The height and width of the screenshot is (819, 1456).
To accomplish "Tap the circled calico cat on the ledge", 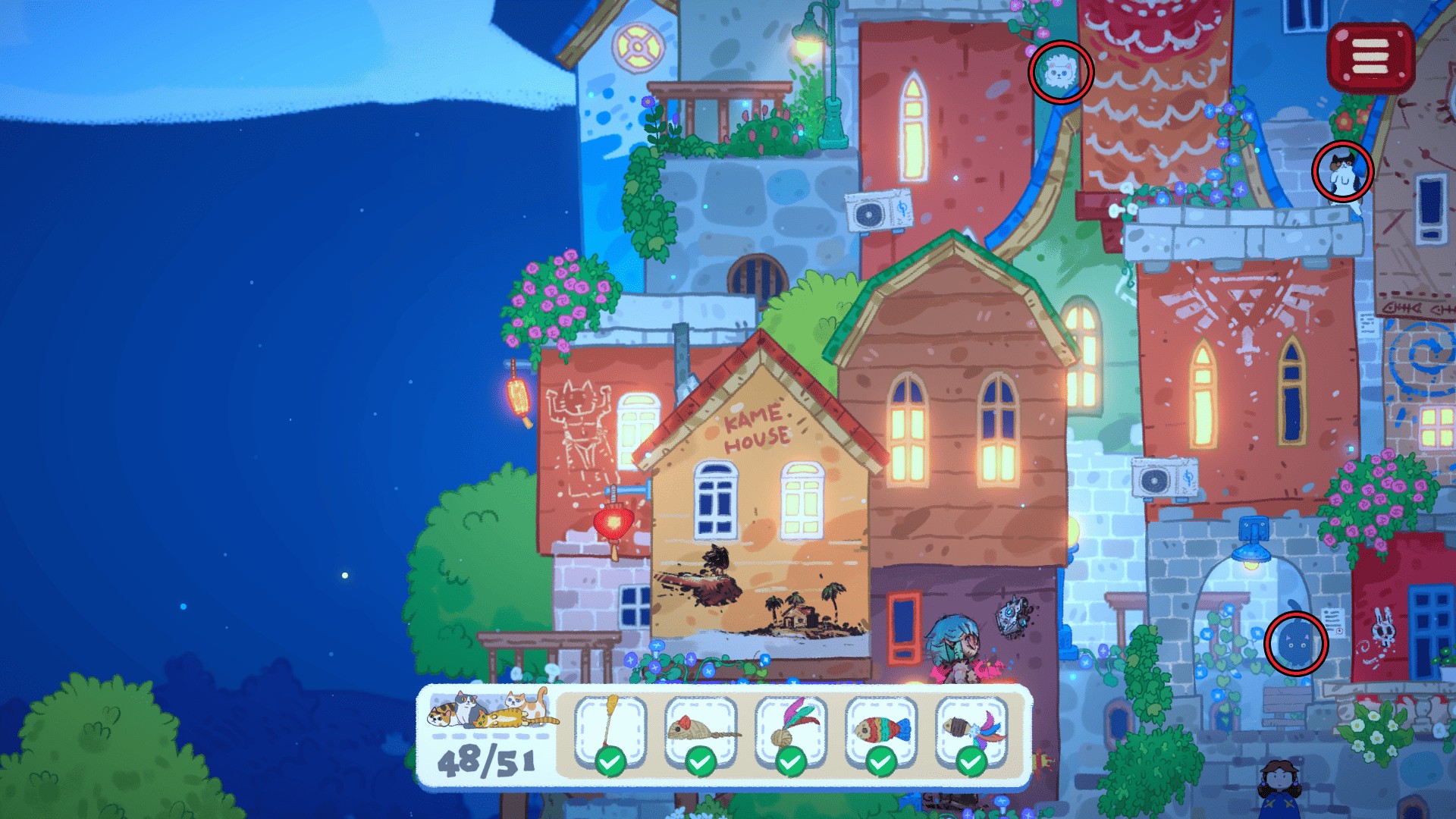I will tap(1342, 171).
